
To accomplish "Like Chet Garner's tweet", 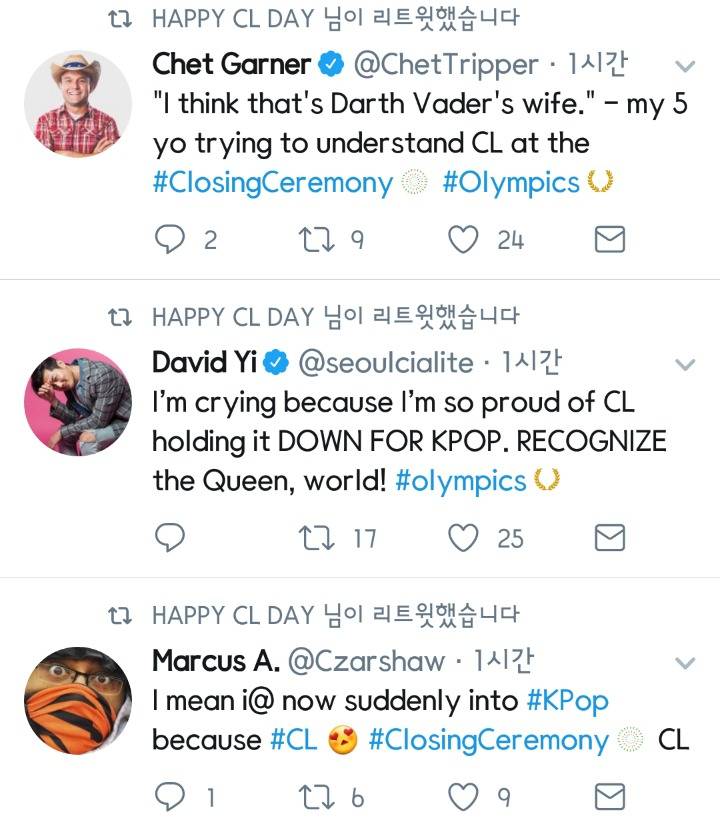I will [462, 239].
